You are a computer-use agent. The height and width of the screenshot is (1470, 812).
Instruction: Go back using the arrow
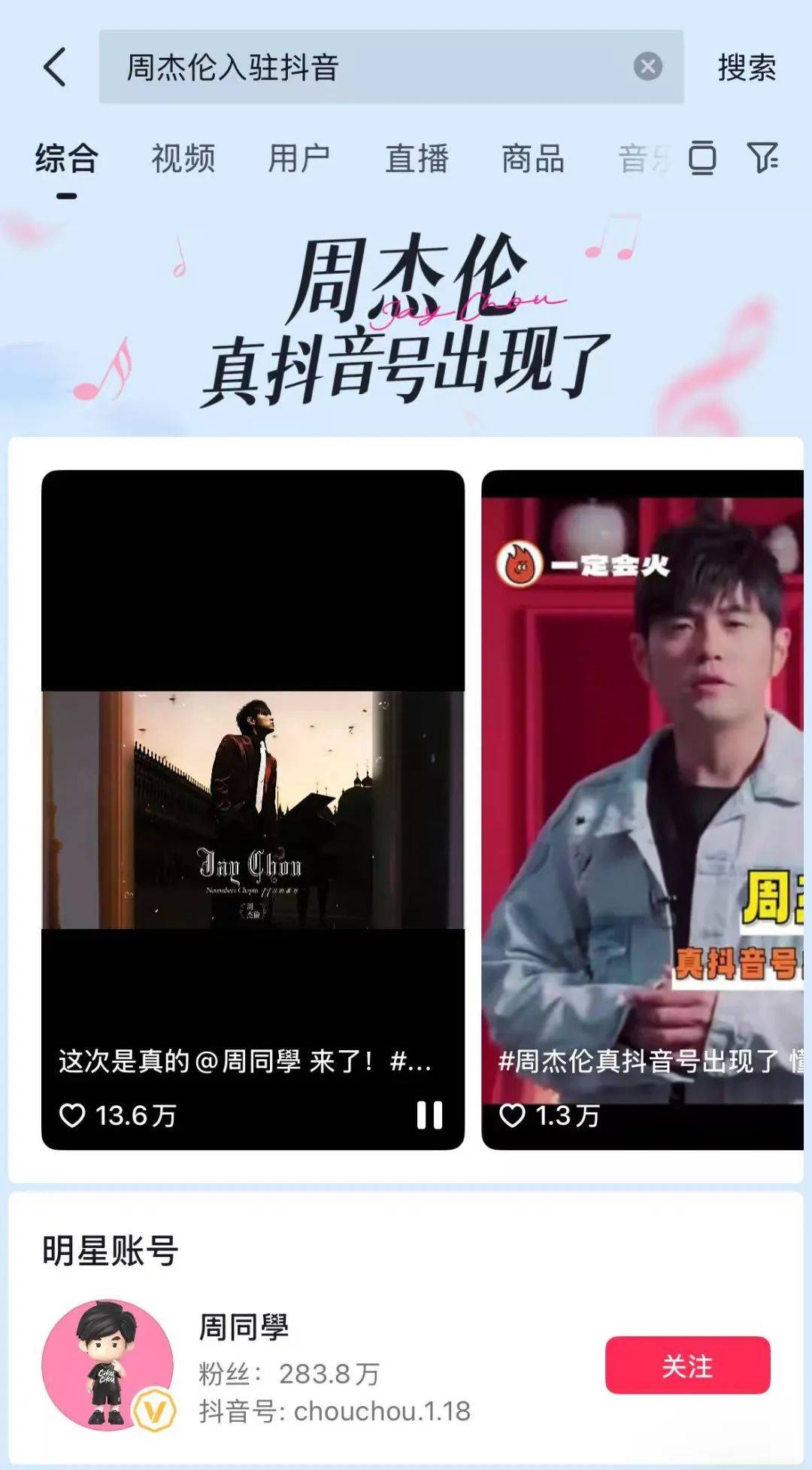coord(54,67)
